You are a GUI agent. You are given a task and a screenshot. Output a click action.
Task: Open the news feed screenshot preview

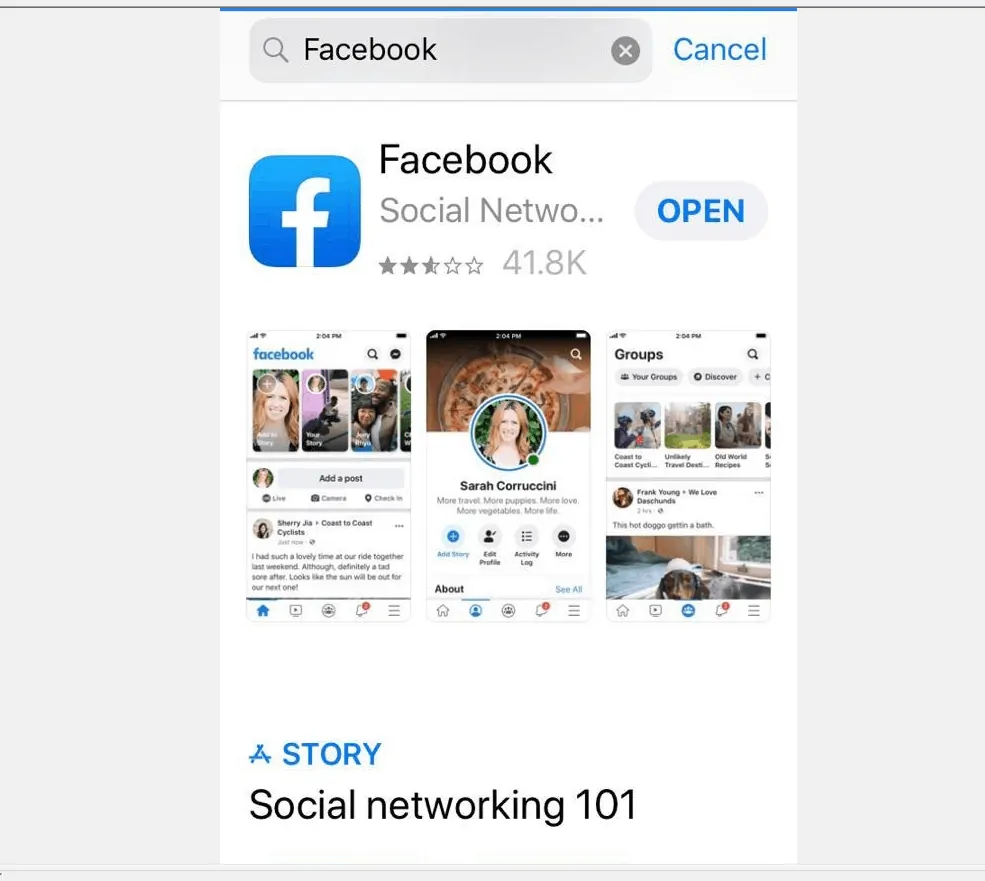[328, 475]
